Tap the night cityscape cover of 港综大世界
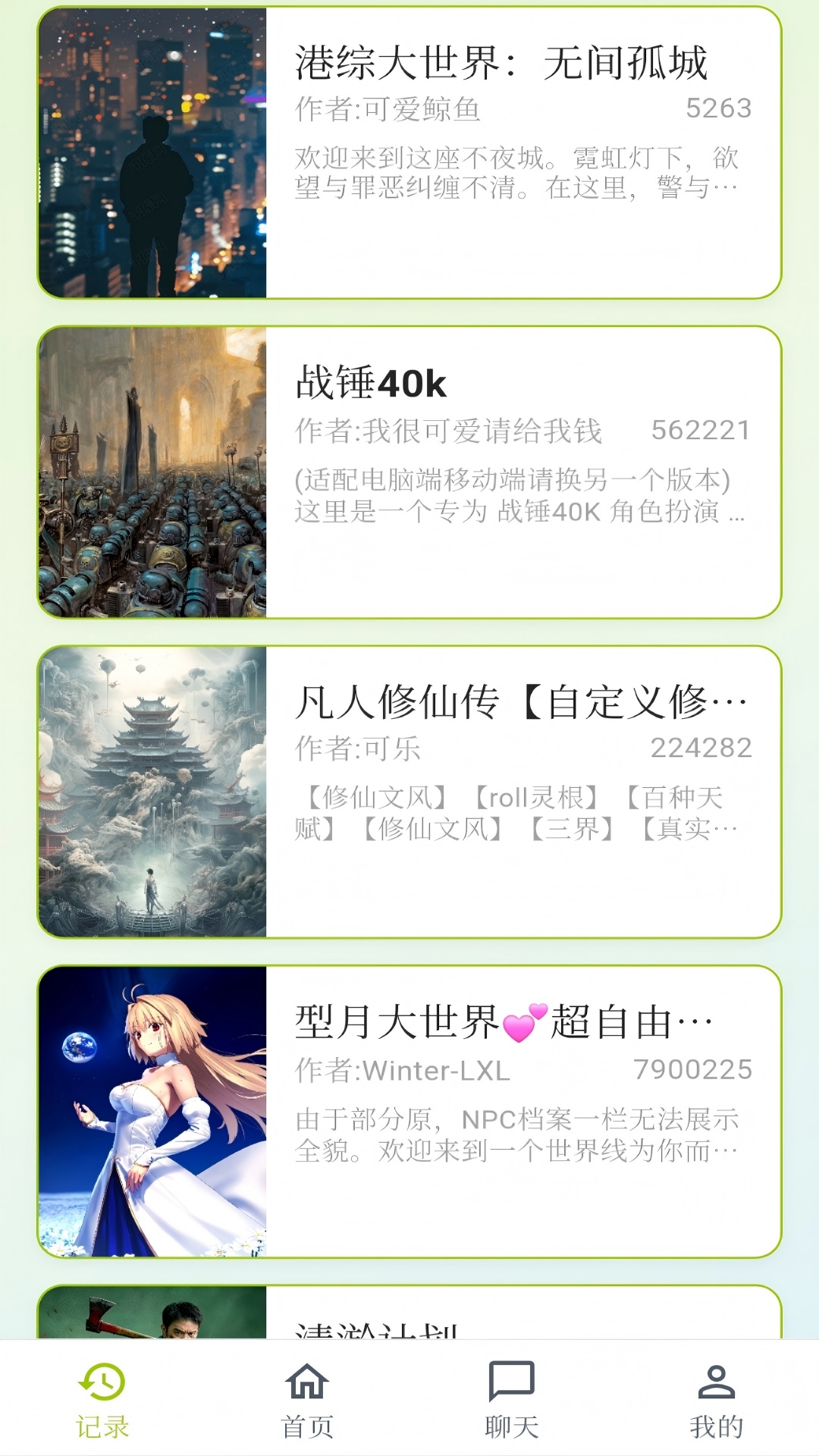Image resolution: width=819 pixels, height=1456 pixels. [152, 152]
